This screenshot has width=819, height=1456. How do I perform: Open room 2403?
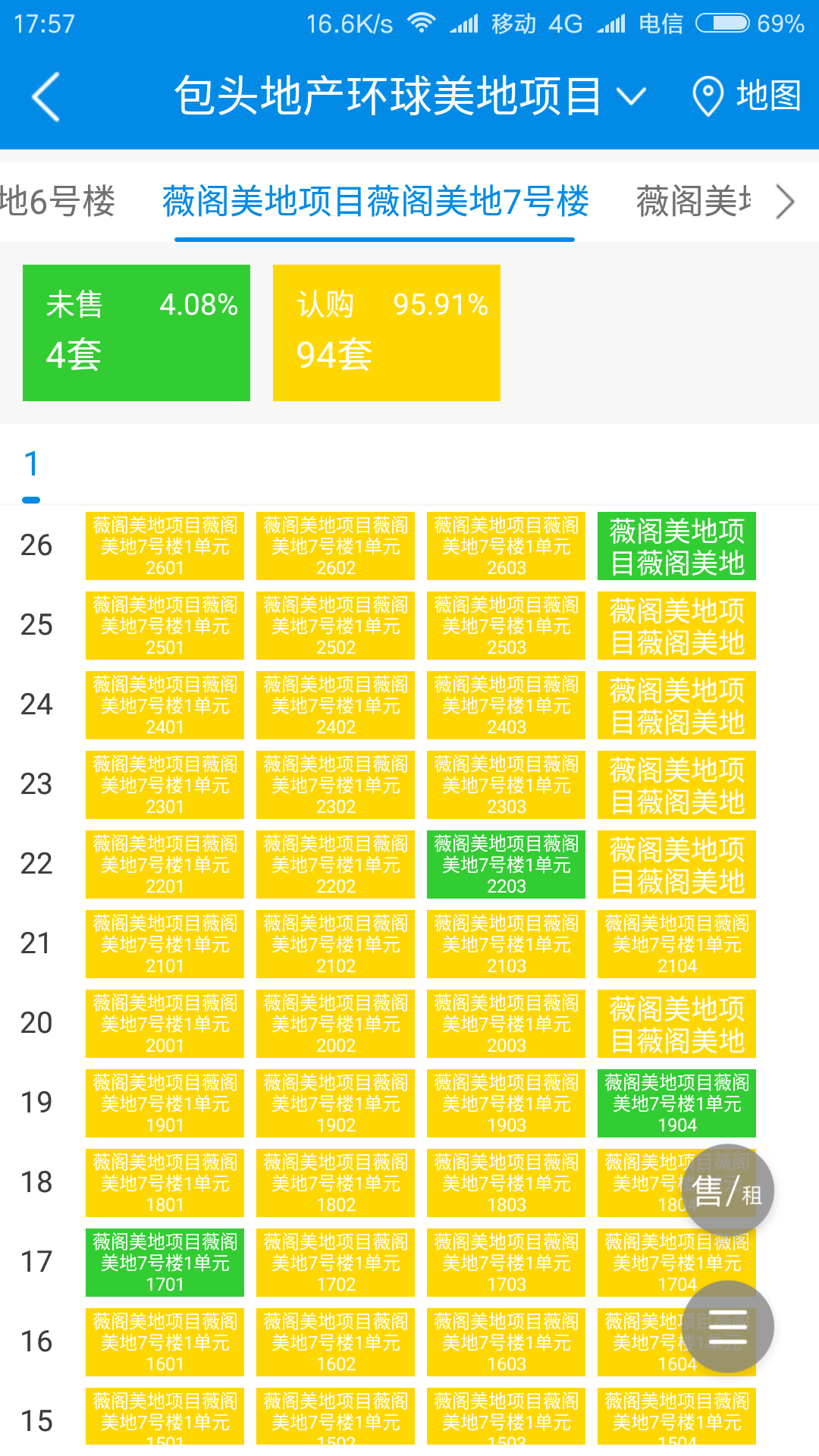[x=506, y=705]
